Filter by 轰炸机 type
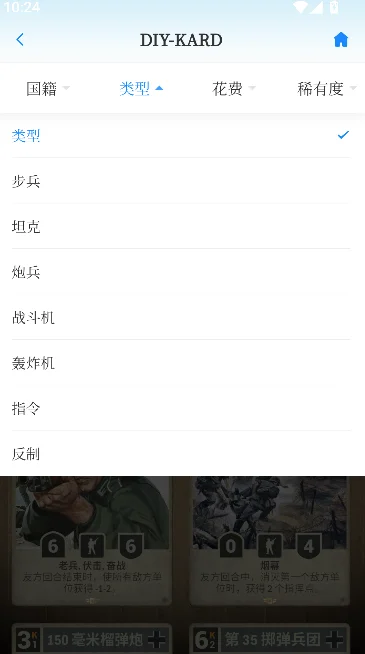This screenshot has width=365, height=654. 182,362
